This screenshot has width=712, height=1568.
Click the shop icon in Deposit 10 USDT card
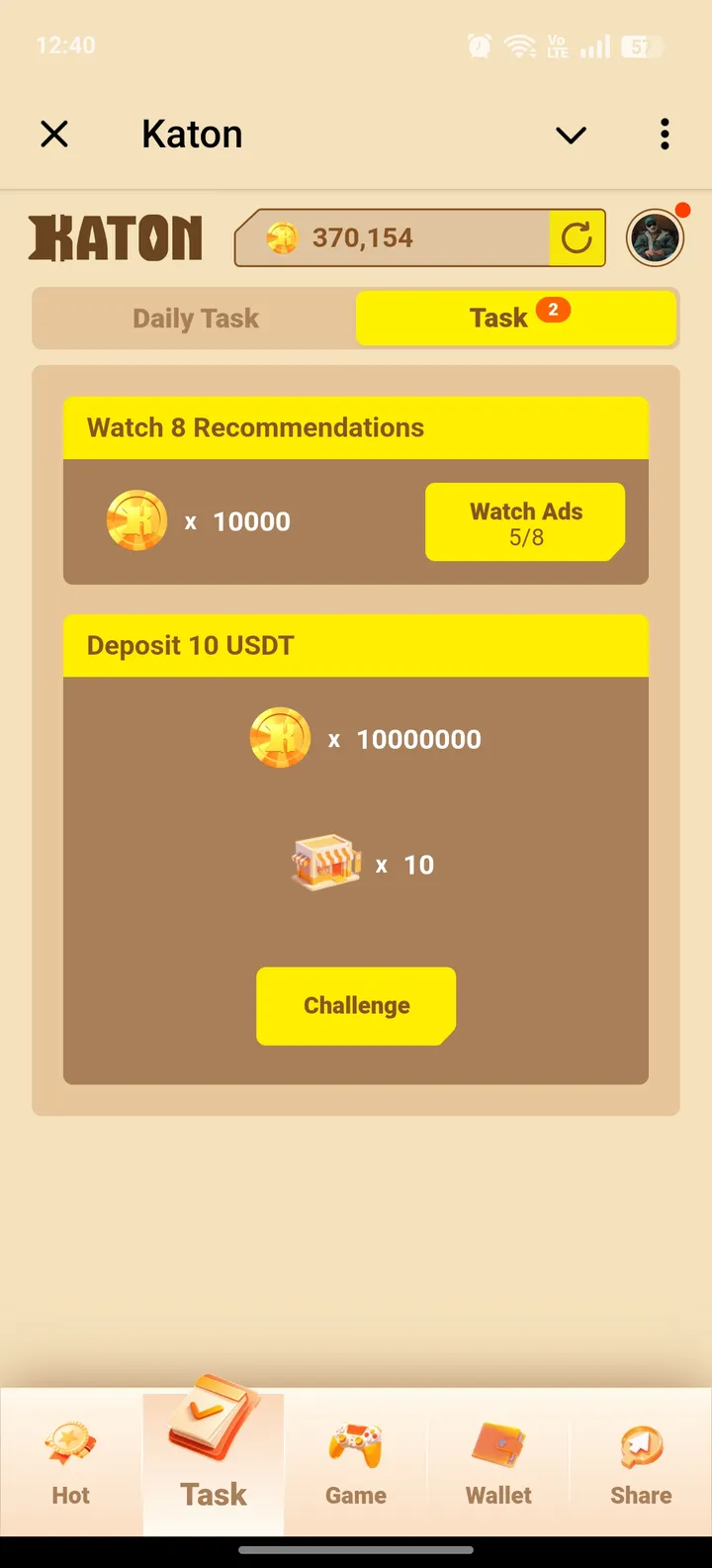324,864
